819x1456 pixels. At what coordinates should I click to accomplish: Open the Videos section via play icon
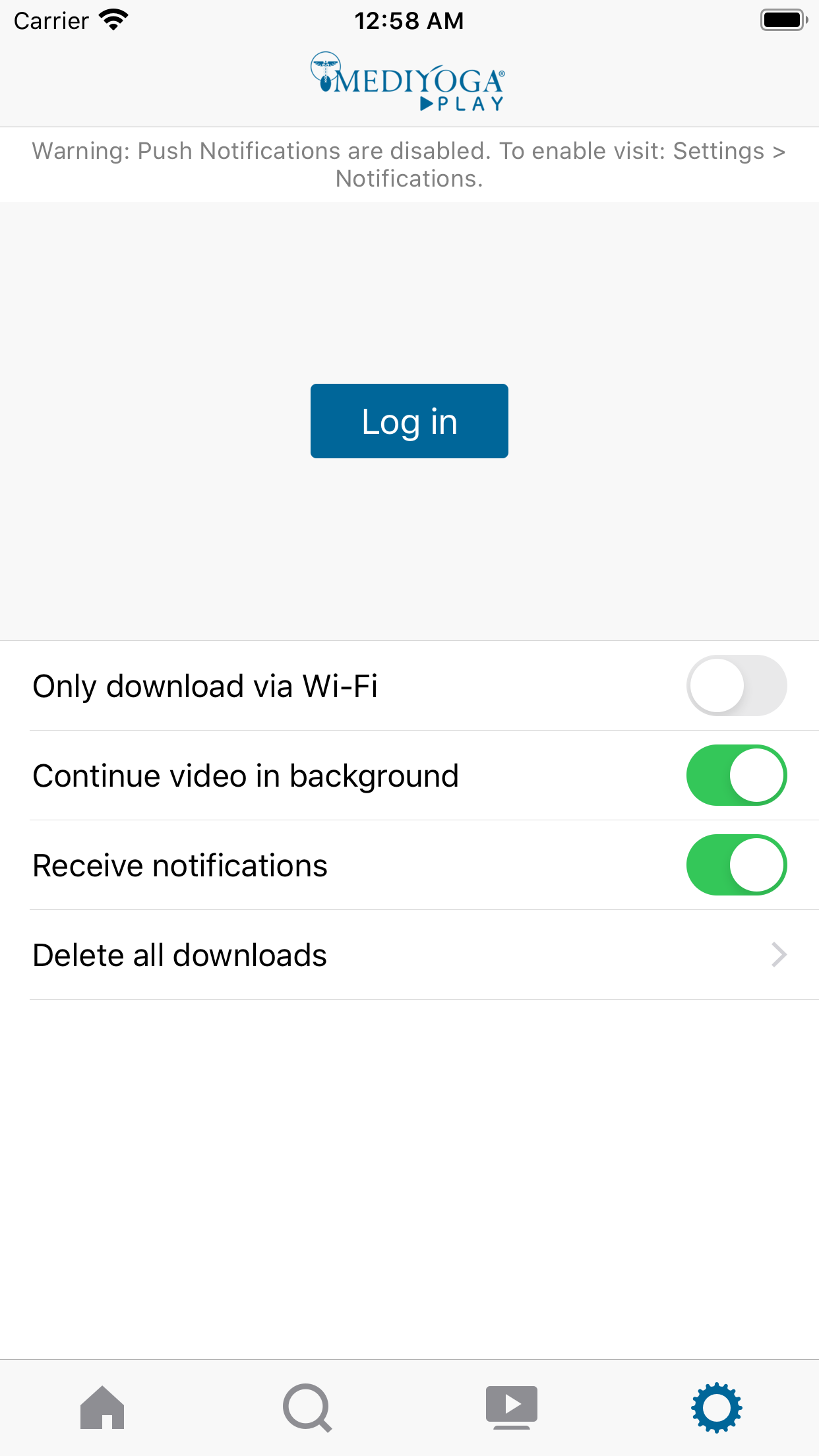pyautogui.click(x=512, y=1408)
